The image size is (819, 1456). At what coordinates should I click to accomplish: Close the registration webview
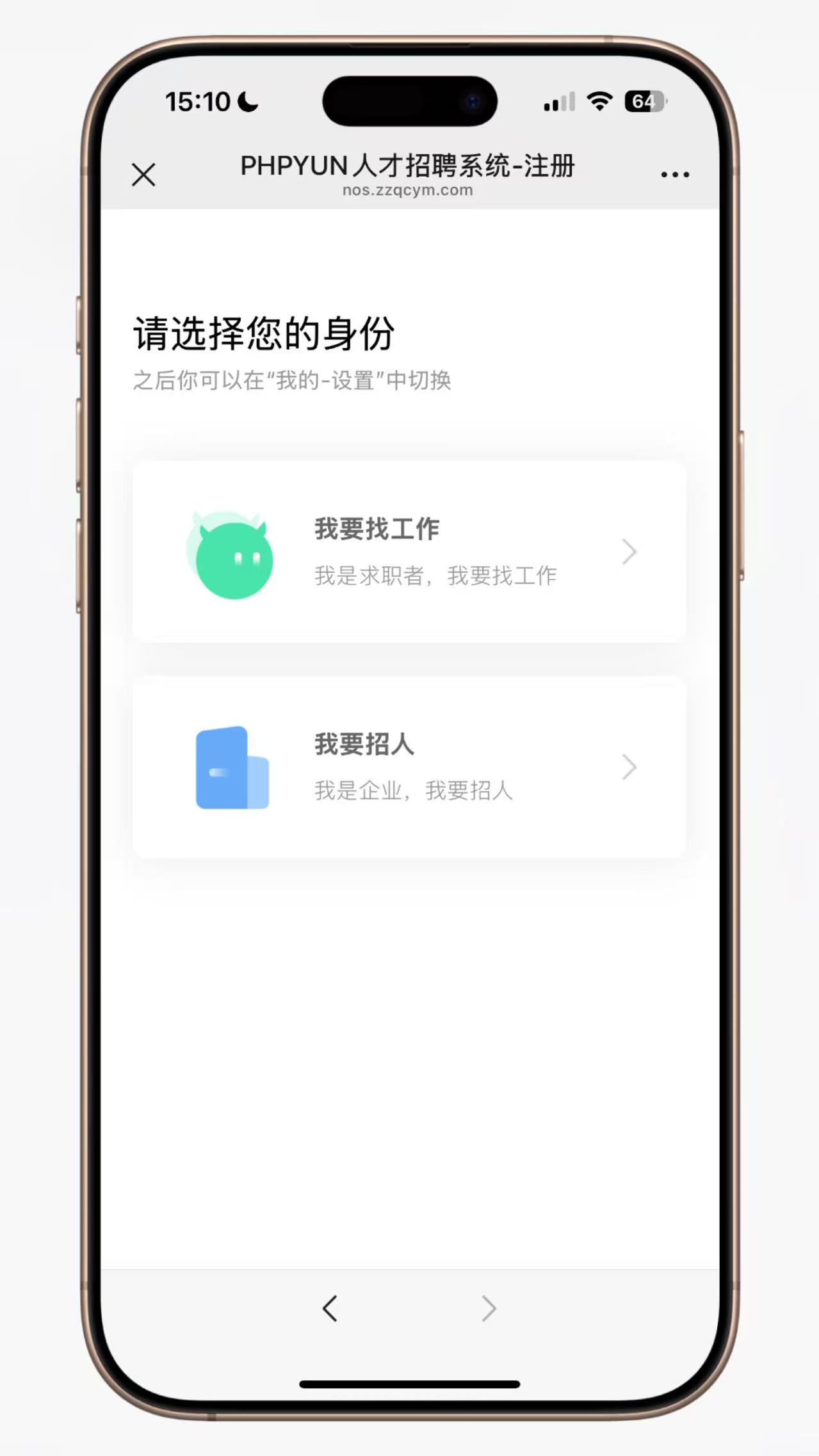(x=143, y=174)
